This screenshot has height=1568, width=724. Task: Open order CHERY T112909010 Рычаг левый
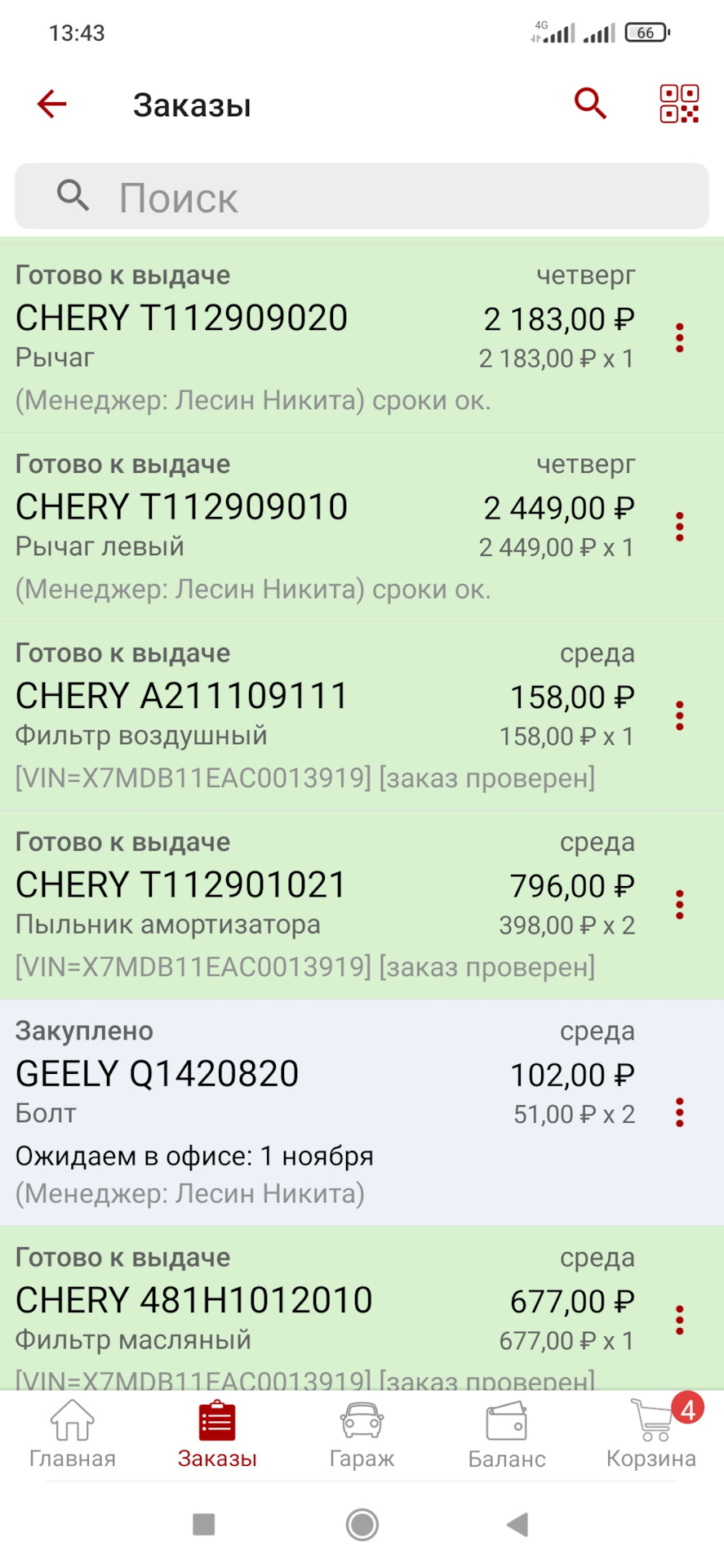245,527
